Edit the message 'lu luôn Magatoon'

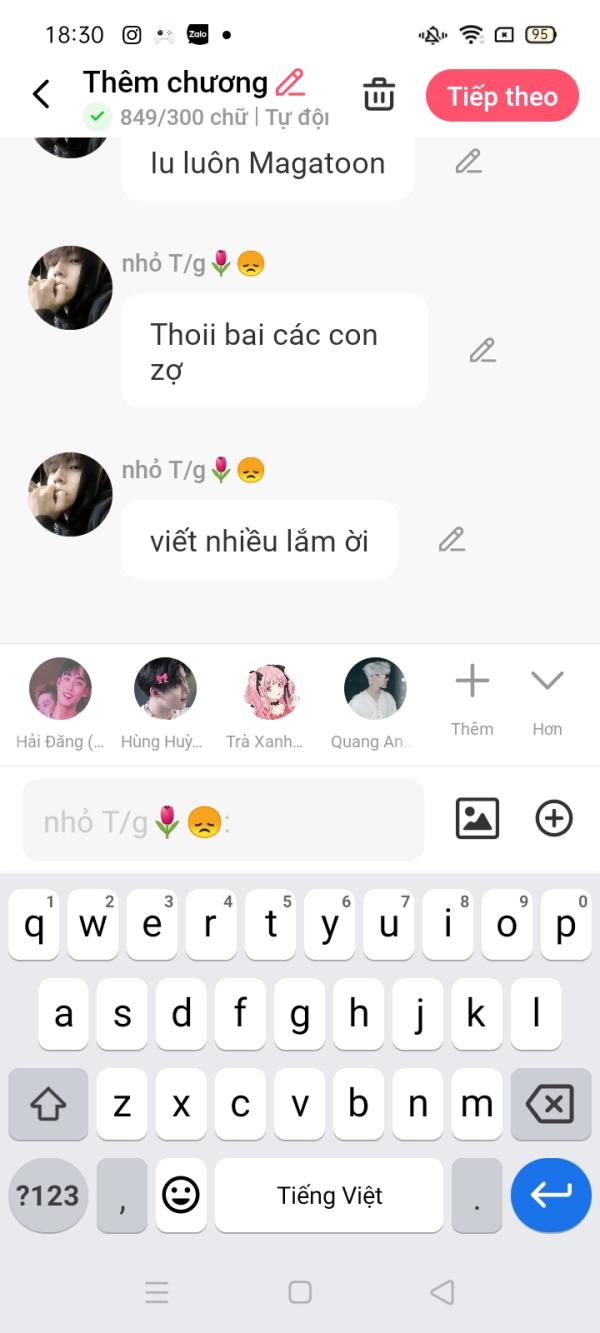click(x=468, y=162)
